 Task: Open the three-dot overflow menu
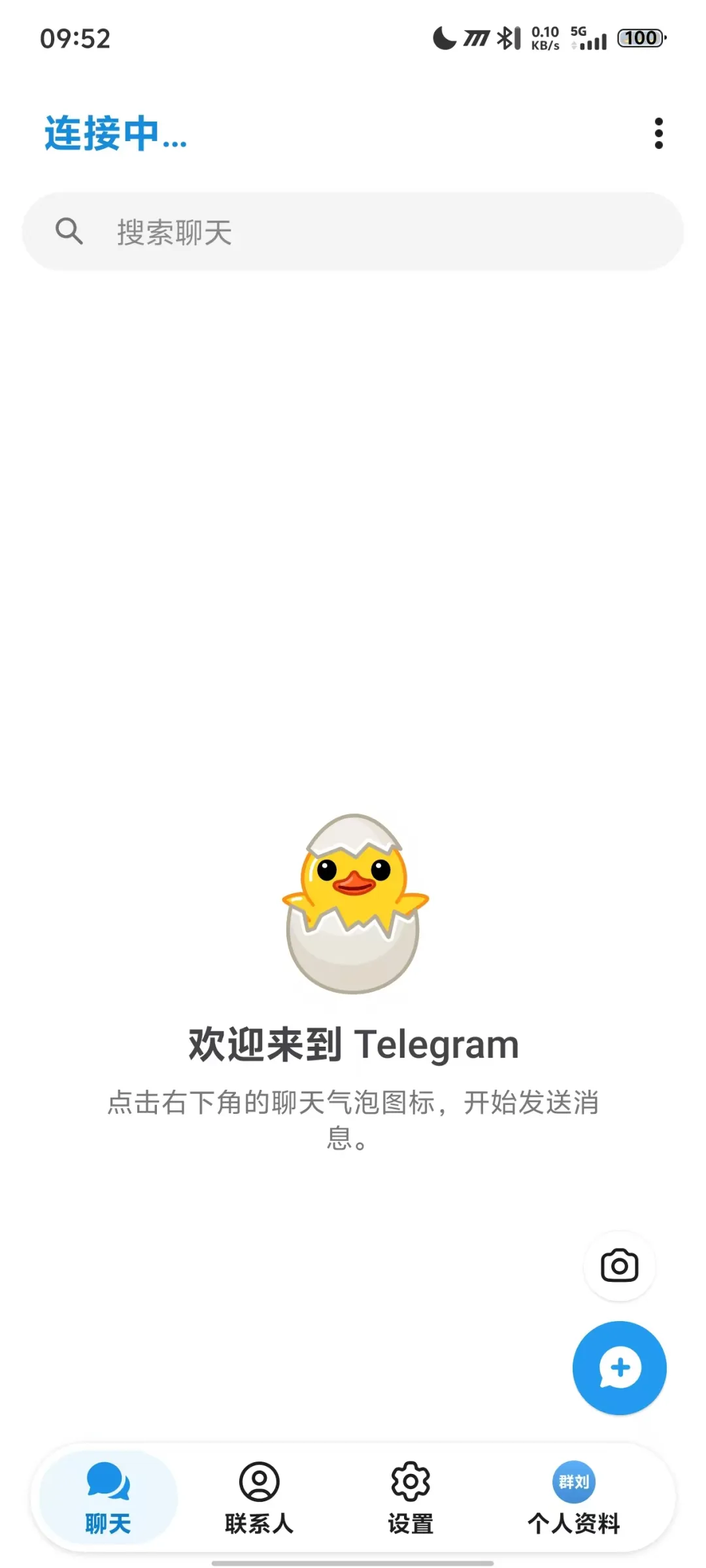click(x=658, y=133)
